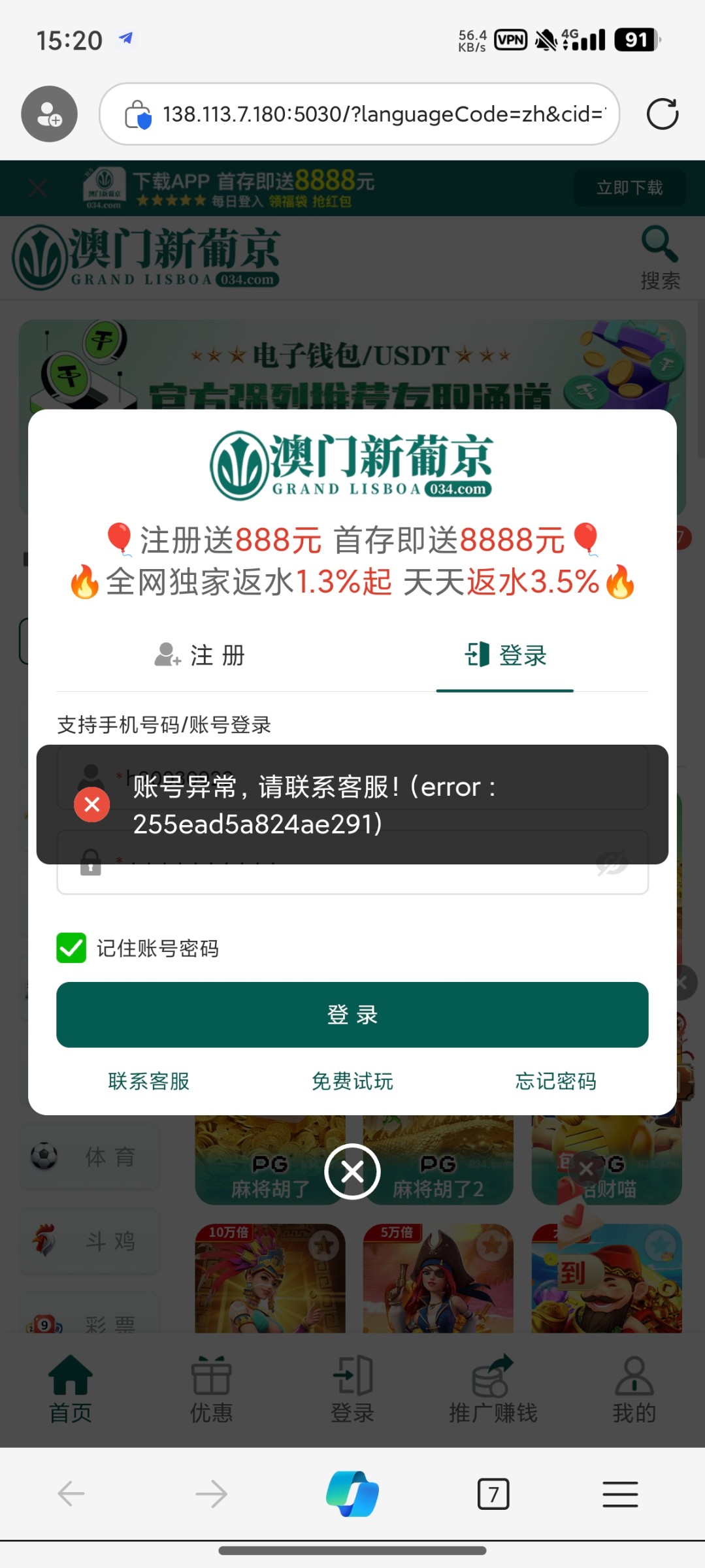Screen dimensions: 705x1568
Task: Toggle the 记住账号密码 checkbox
Action: [71, 948]
